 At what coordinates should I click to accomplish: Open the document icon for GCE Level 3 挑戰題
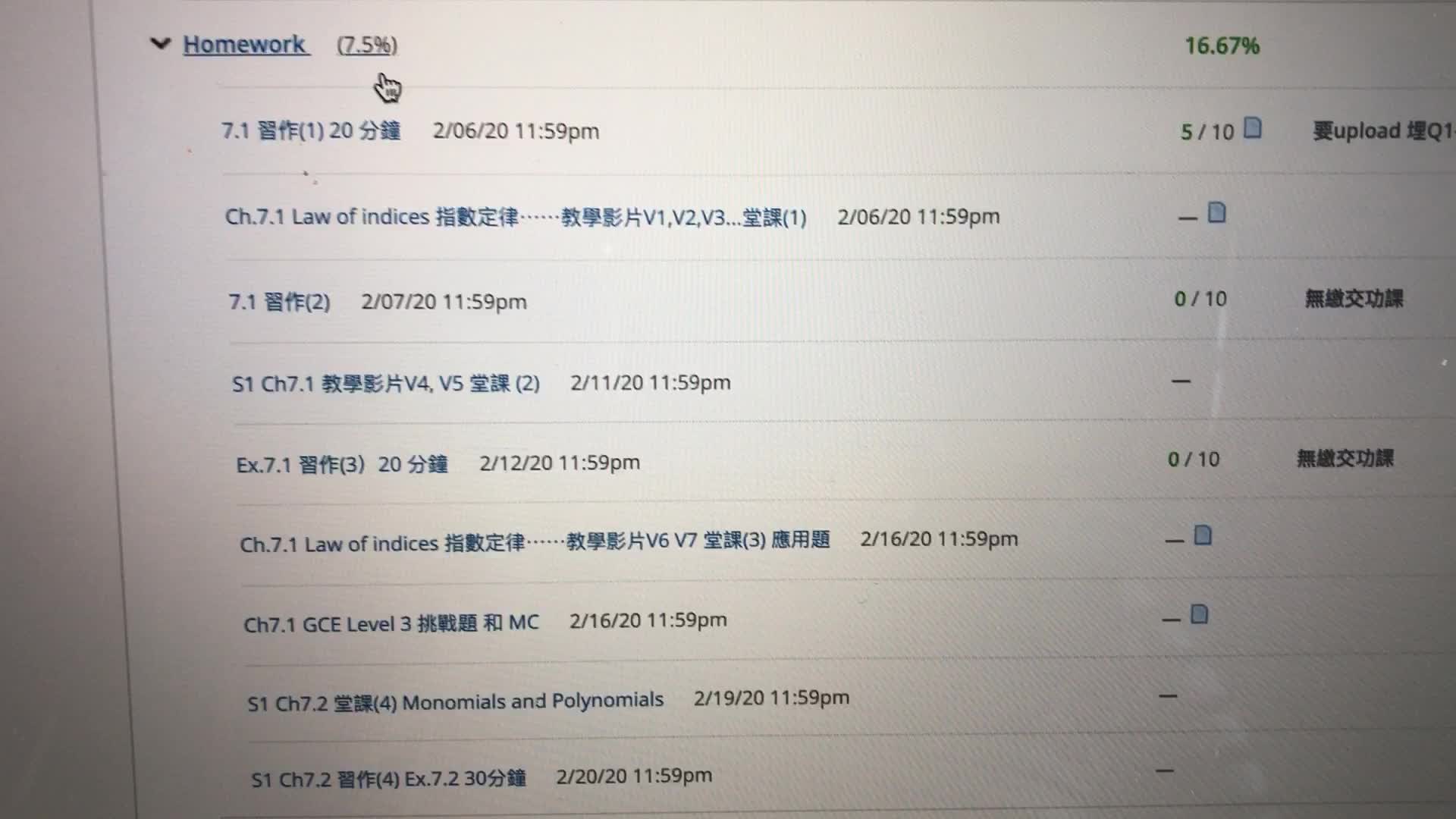[1199, 614]
